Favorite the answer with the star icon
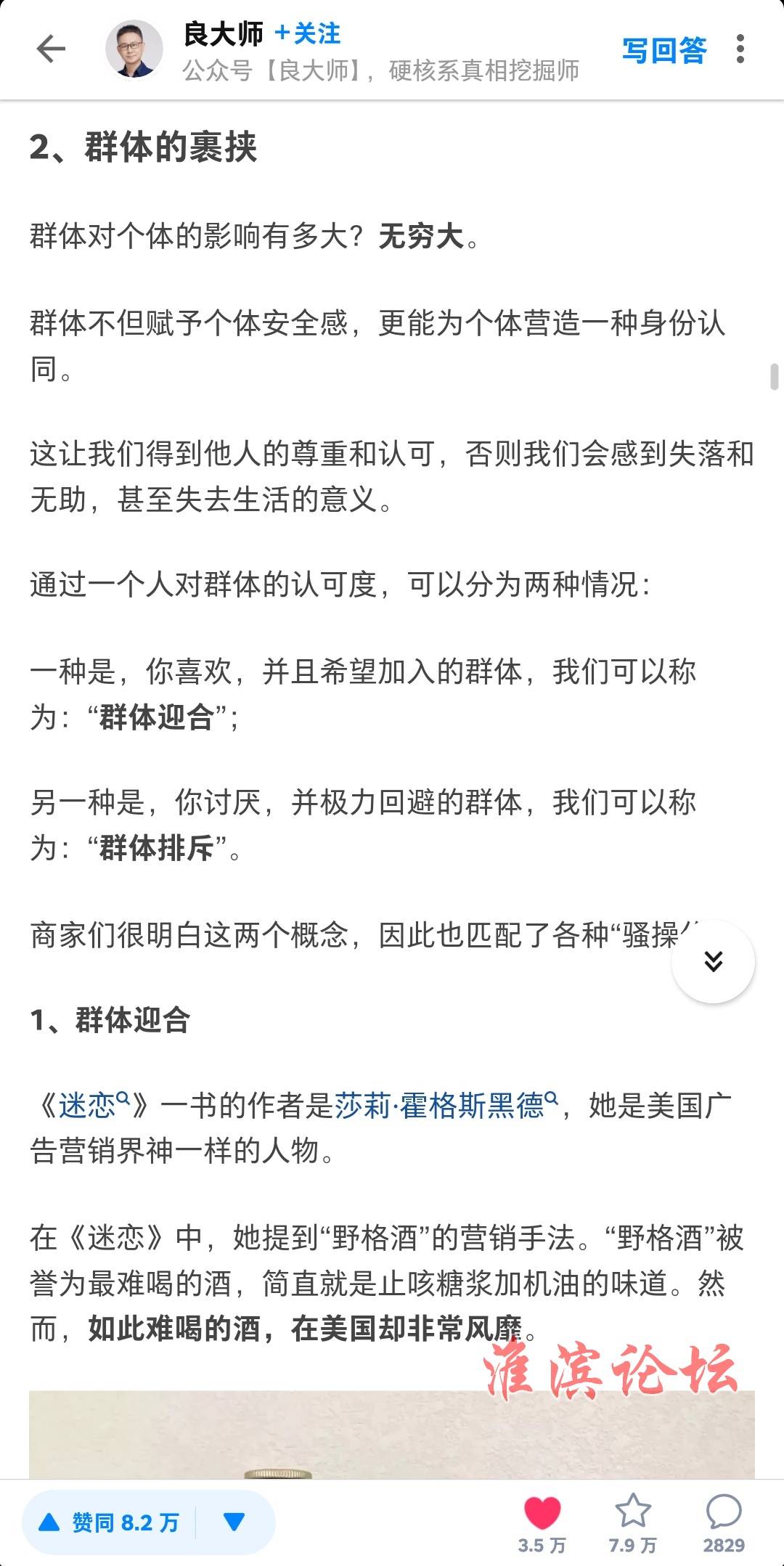The height and width of the screenshot is (1566, 784). [x=633, y=1523]
